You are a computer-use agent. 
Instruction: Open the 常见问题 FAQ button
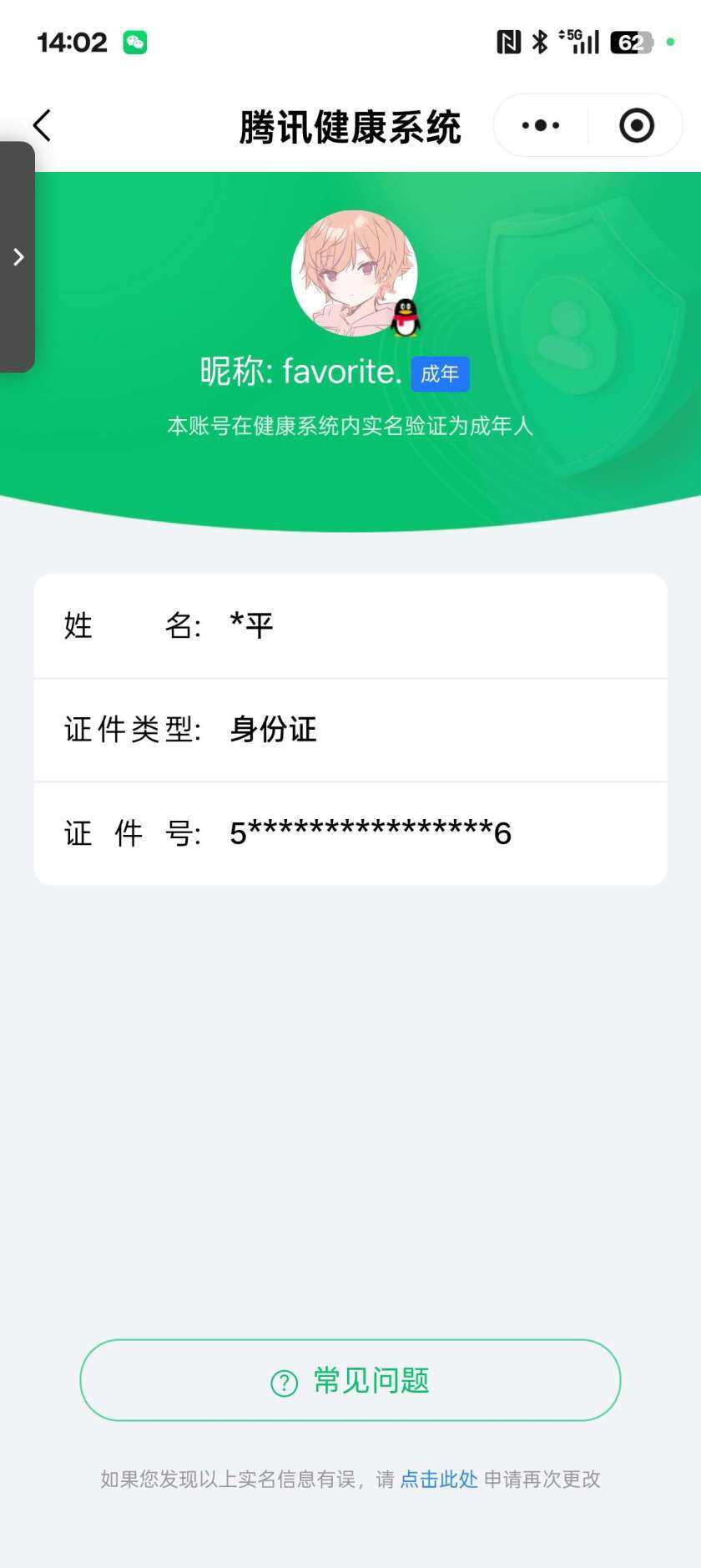(x=350, y=1380)
